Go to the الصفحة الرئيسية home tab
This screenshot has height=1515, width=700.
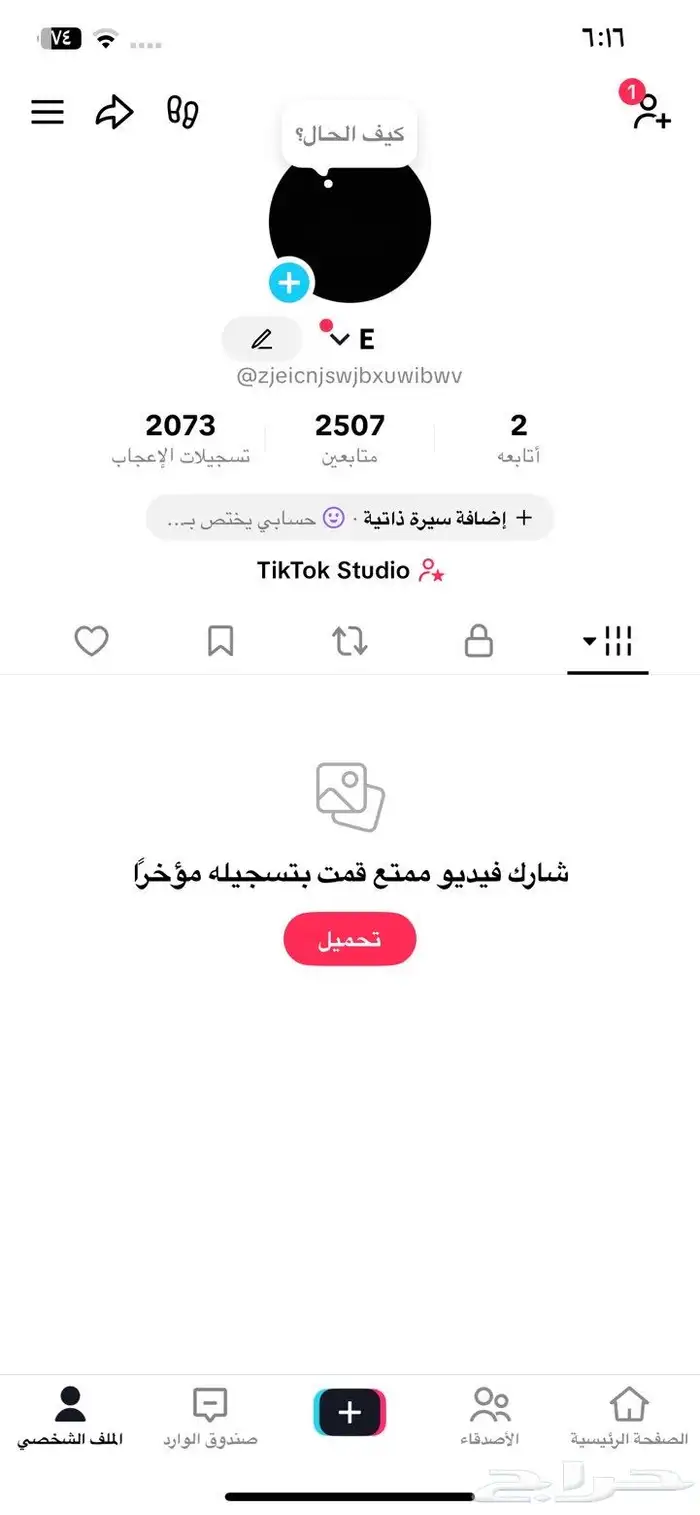point(629,1416)
